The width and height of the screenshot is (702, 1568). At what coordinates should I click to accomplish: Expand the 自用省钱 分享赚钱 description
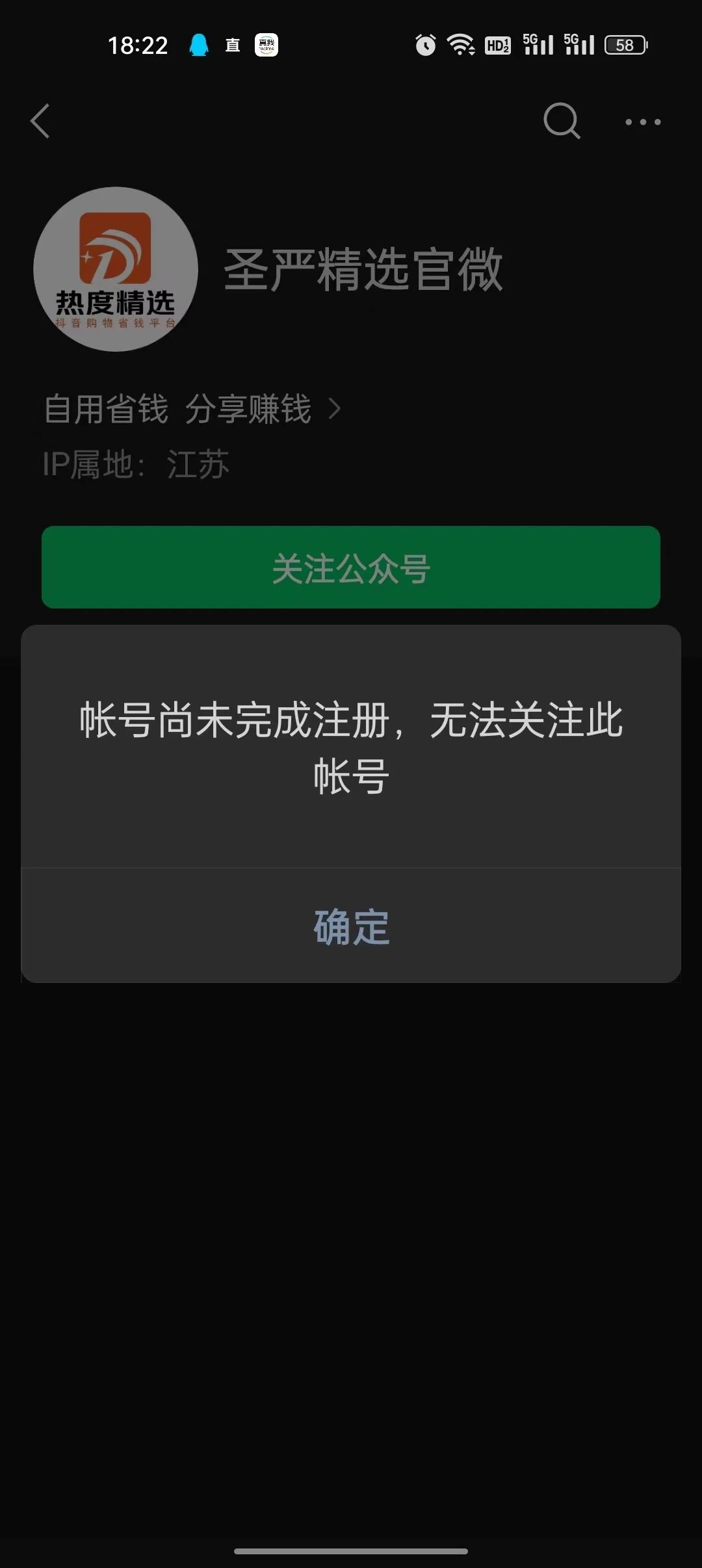192,409
